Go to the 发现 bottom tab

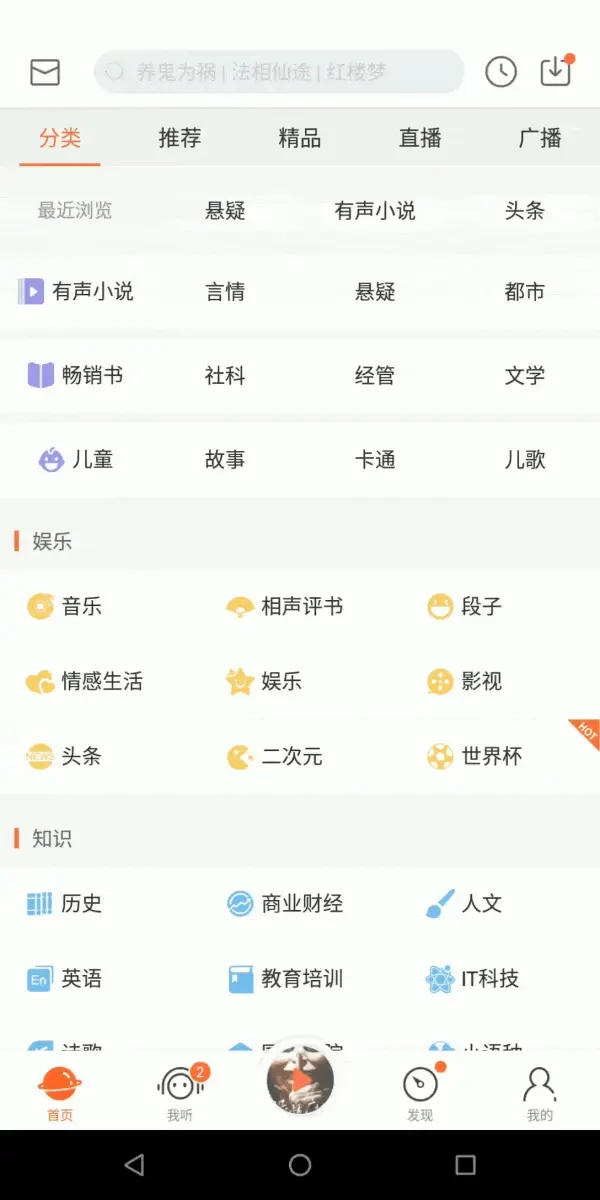(420, 1092)
